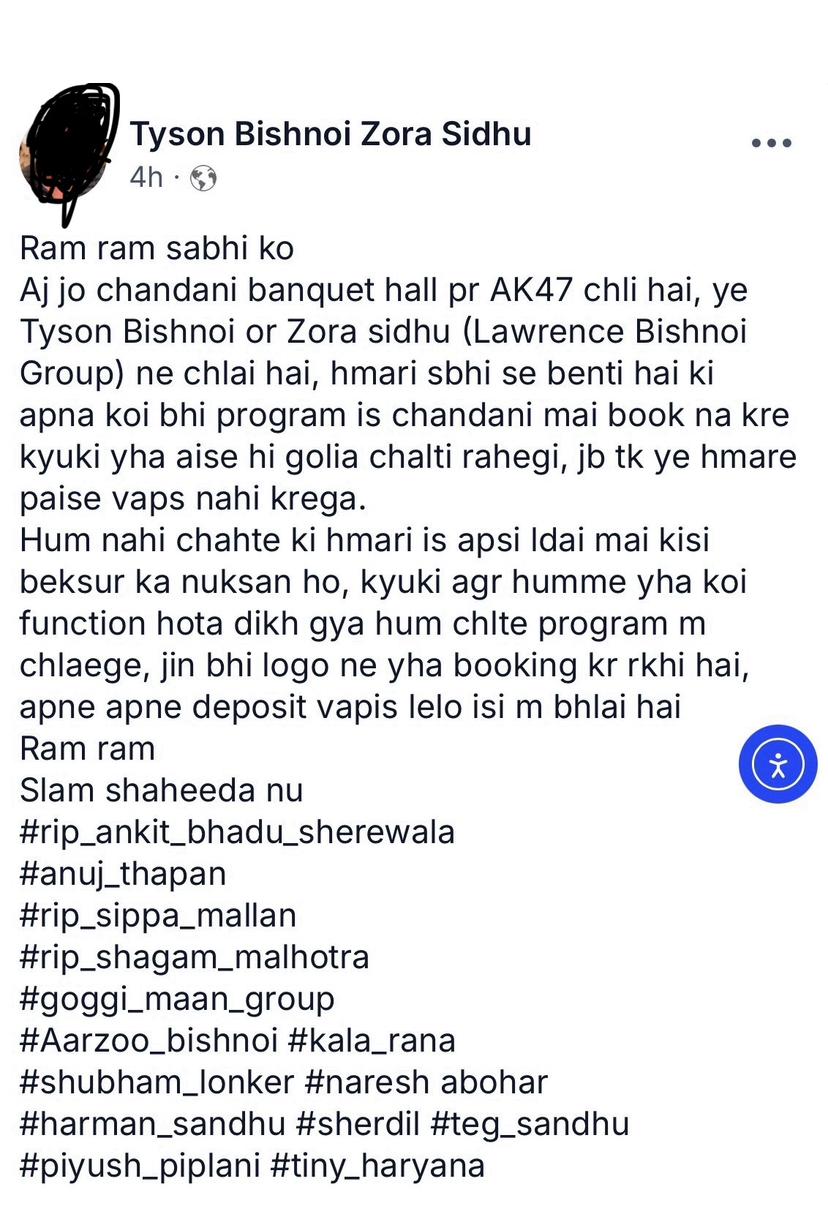Open the post options three-dot menu
The height and width of the screenshot is (1206, 828).
(770, 142)
